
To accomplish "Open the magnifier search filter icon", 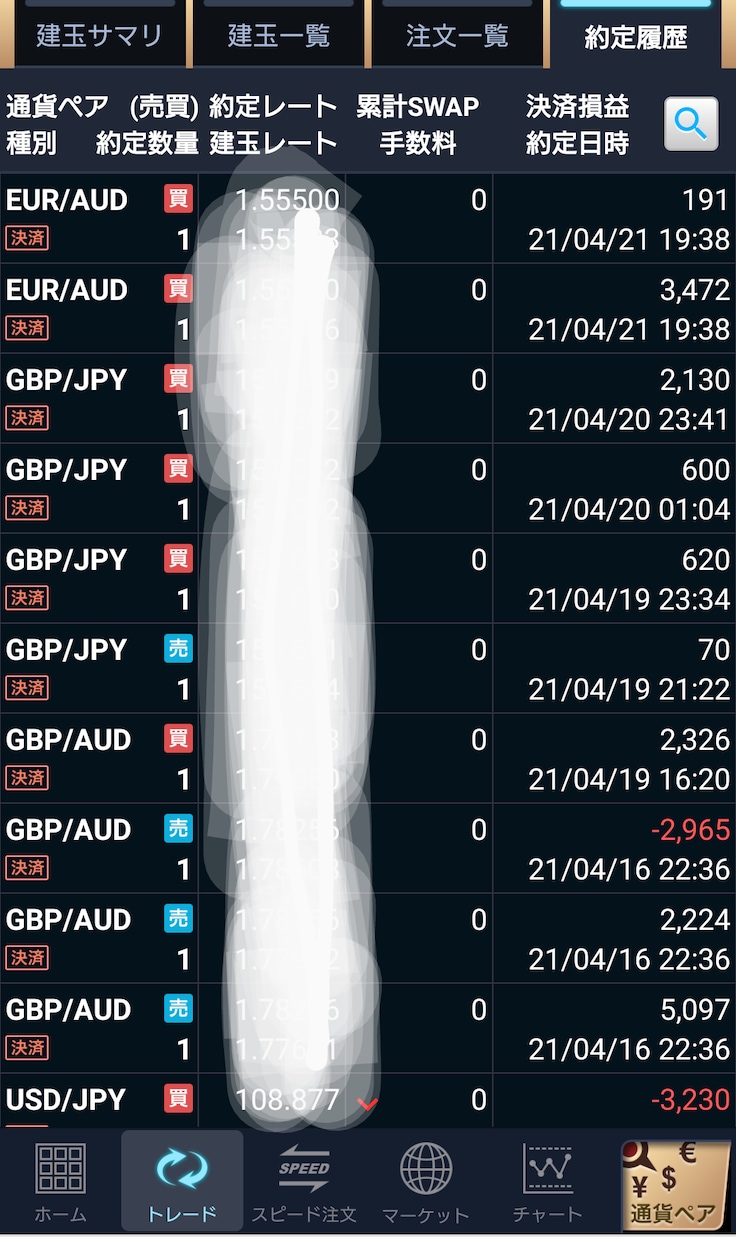I will point(691,124).
